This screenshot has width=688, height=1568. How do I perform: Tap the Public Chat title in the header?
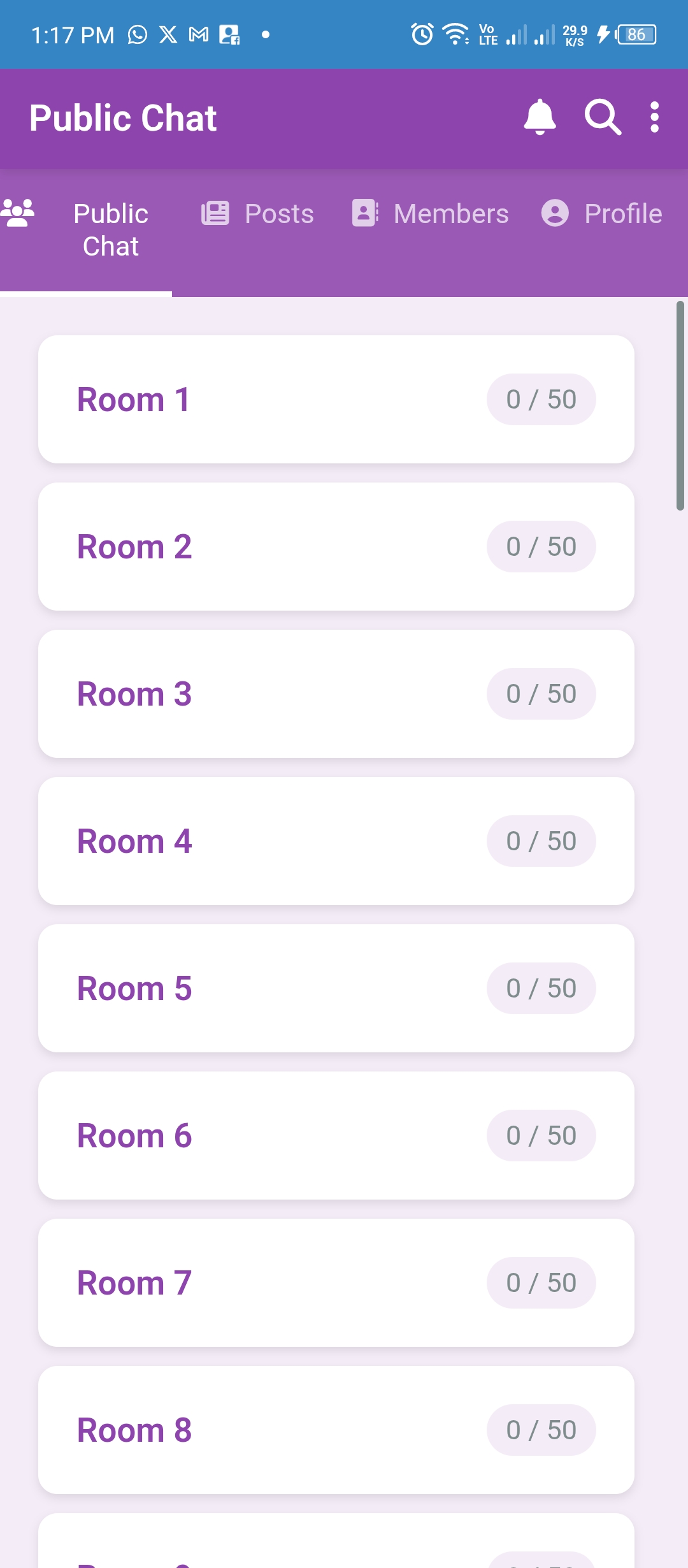coord(124,117)
